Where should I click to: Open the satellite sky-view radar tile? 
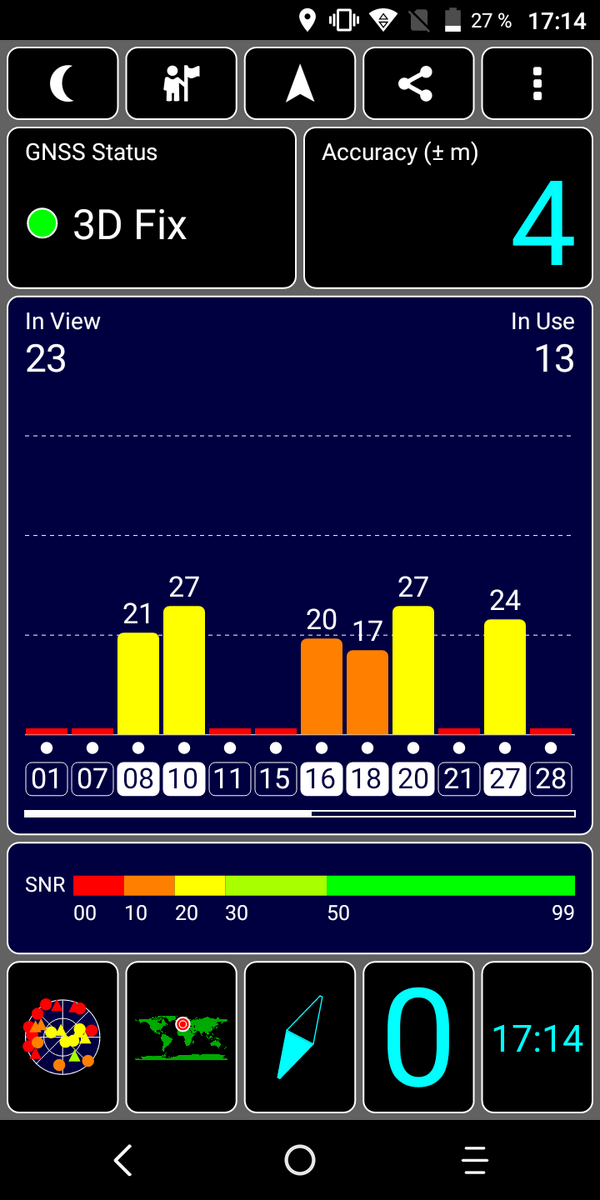[x=63, y=1037]
